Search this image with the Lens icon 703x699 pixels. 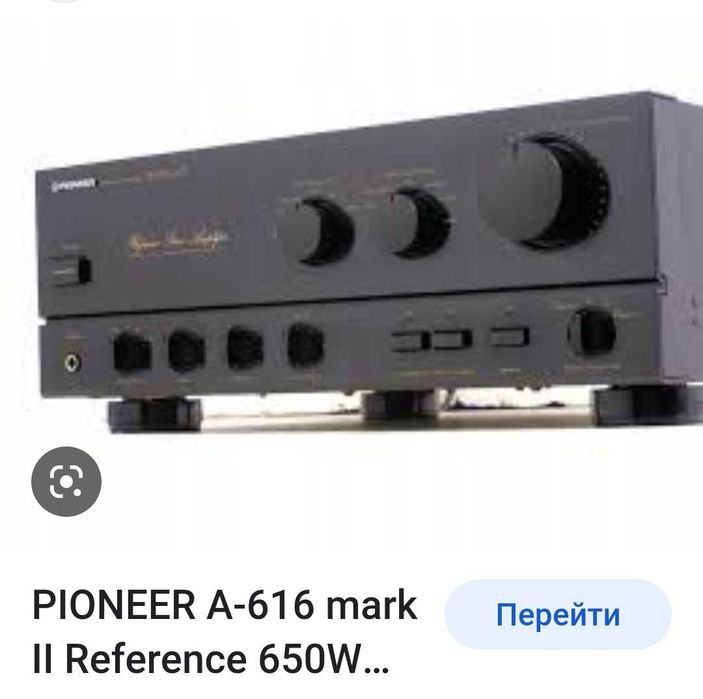(66, 482)
